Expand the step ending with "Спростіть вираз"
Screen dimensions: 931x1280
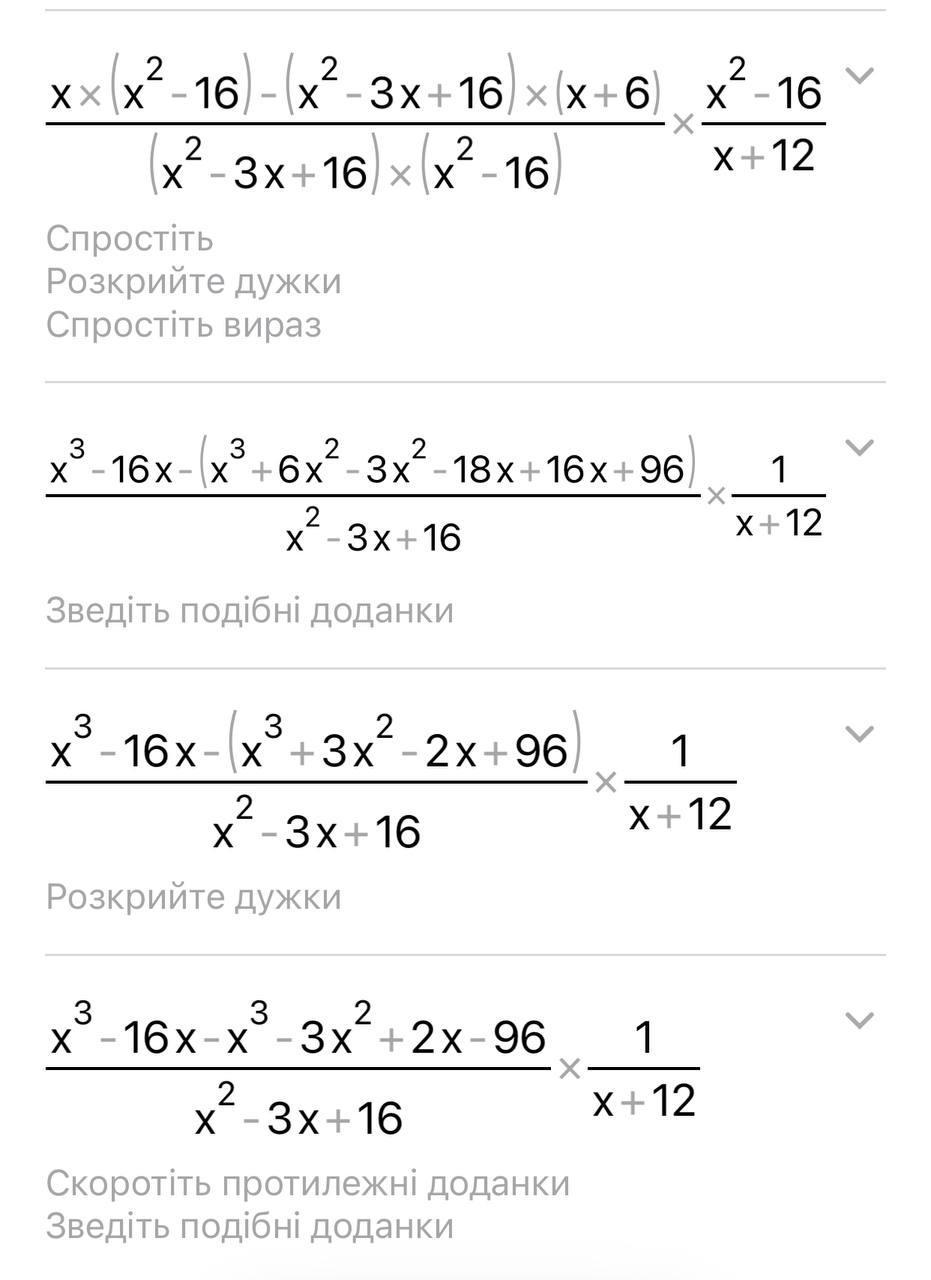tap(860, 75)
